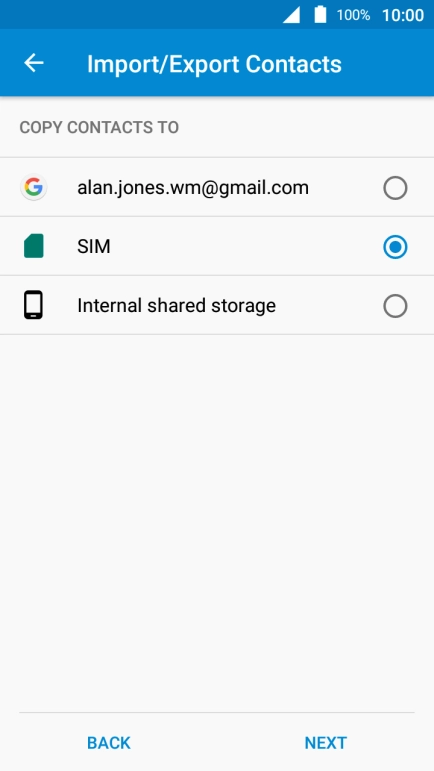Tap the BACK button at the bottom
The height and width of the screenshot is (771, 434).
(109, 742)
